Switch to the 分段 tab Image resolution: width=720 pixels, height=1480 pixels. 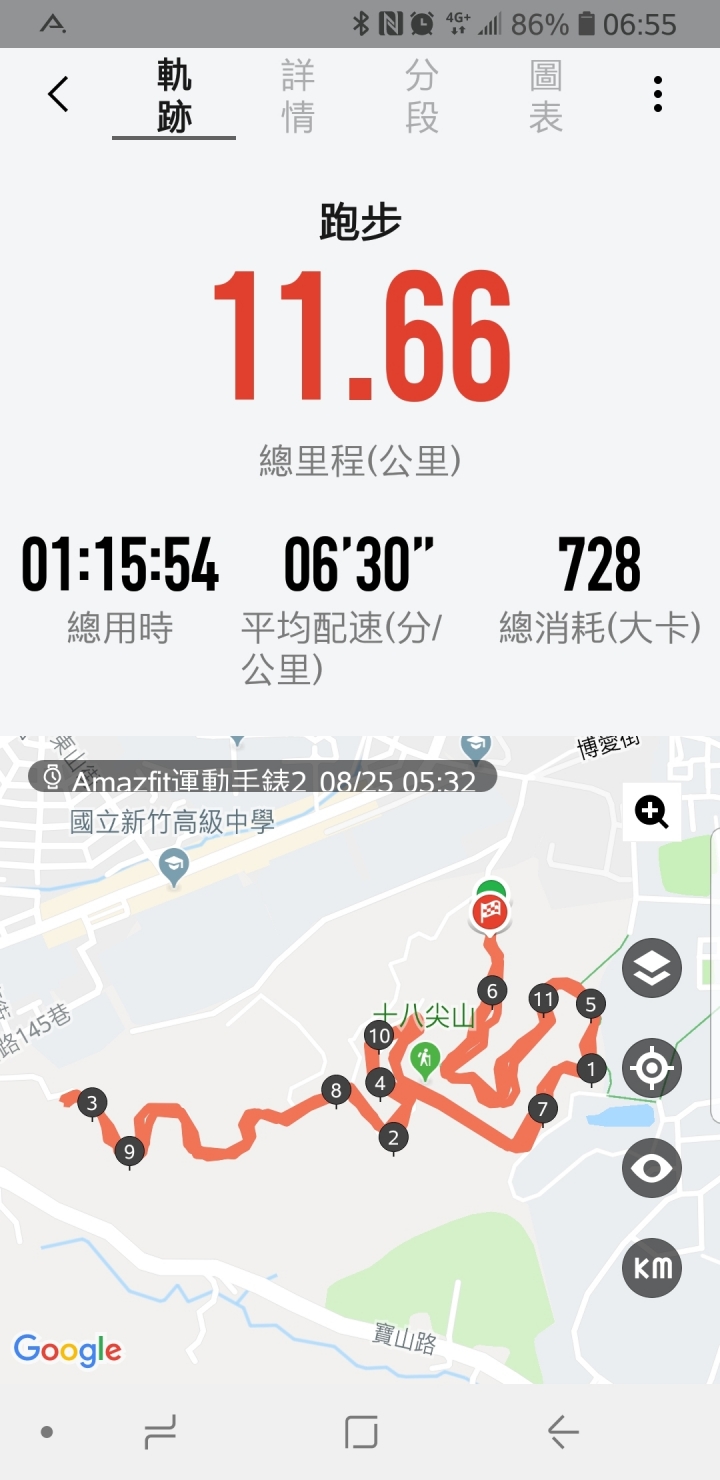point(422,96)
